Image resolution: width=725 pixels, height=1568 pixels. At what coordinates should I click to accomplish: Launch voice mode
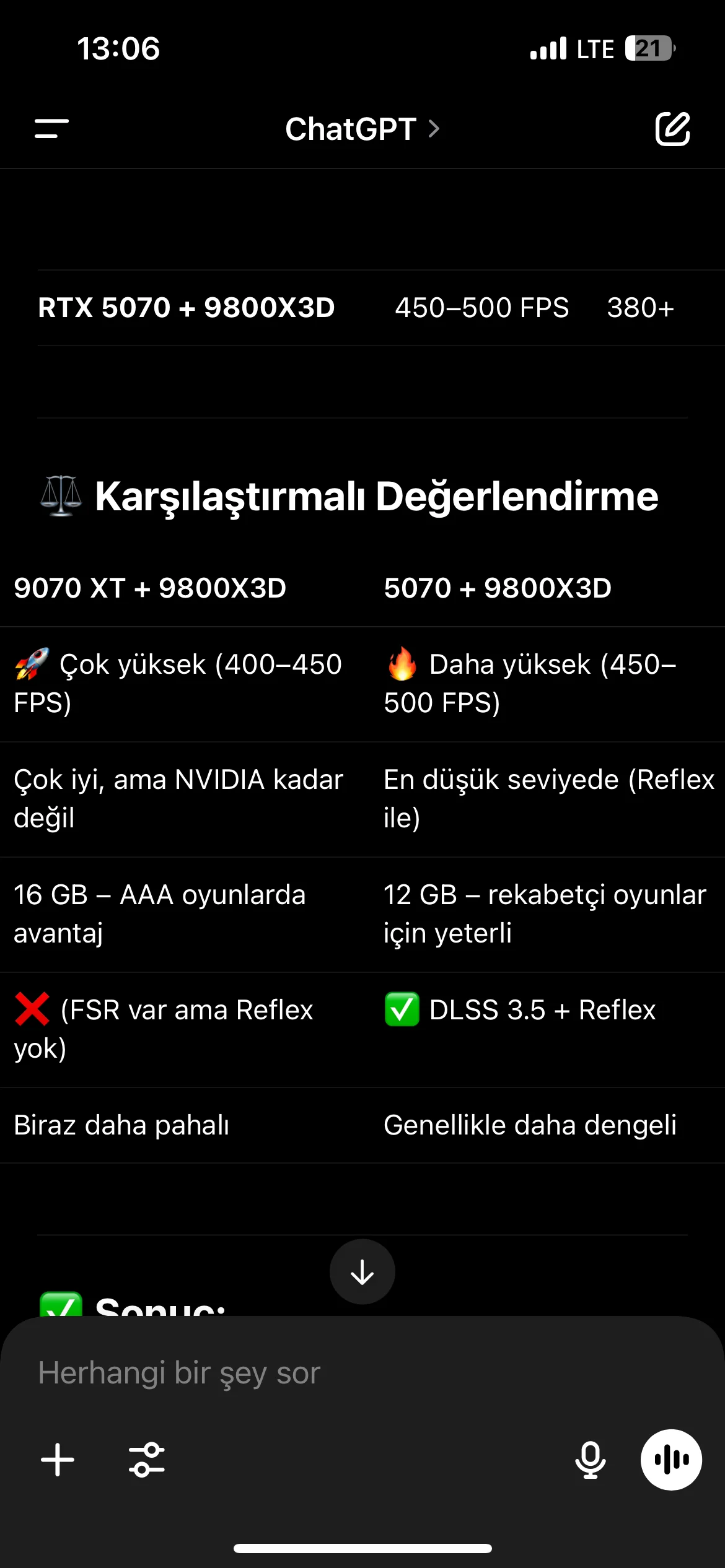coord(671,1460)
